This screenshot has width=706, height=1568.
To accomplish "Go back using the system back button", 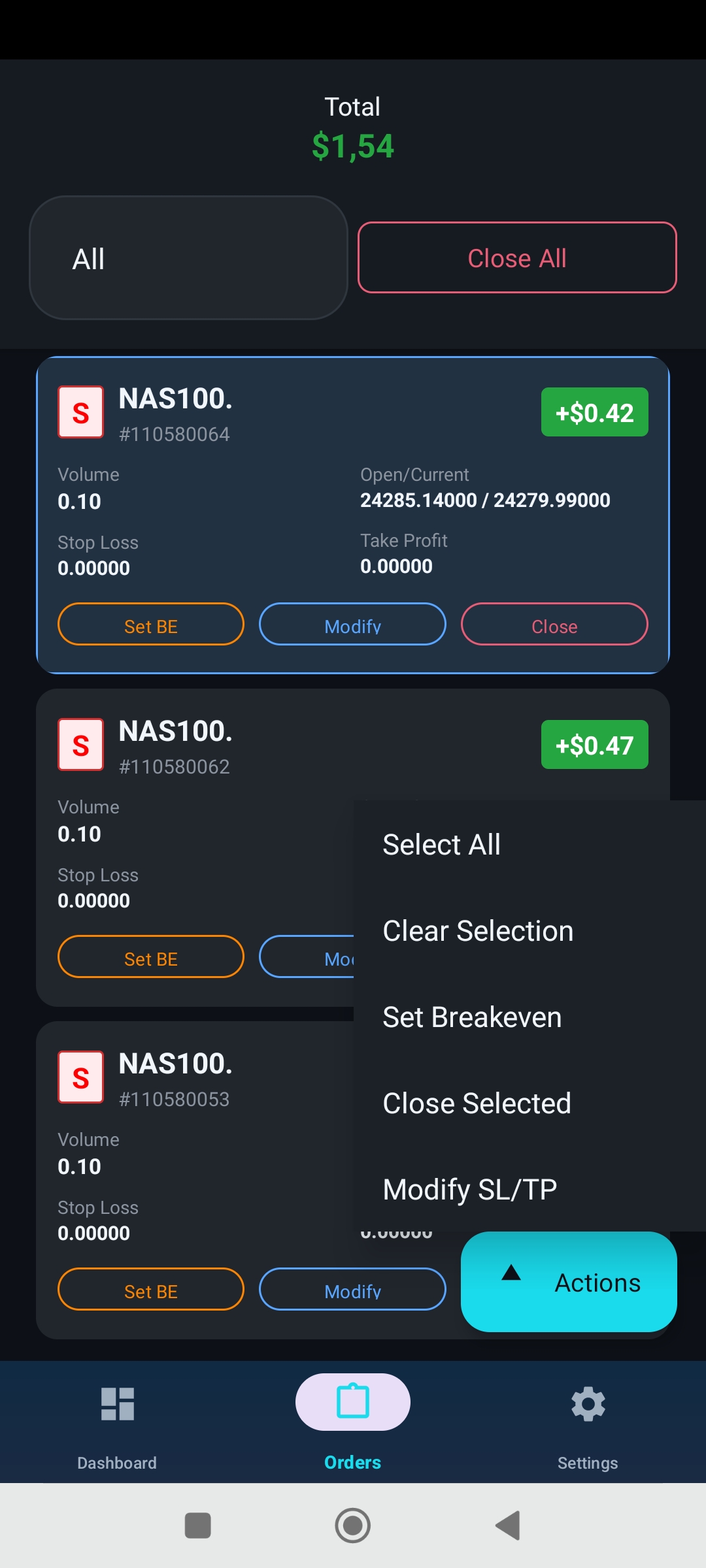I will [508, 1526].
